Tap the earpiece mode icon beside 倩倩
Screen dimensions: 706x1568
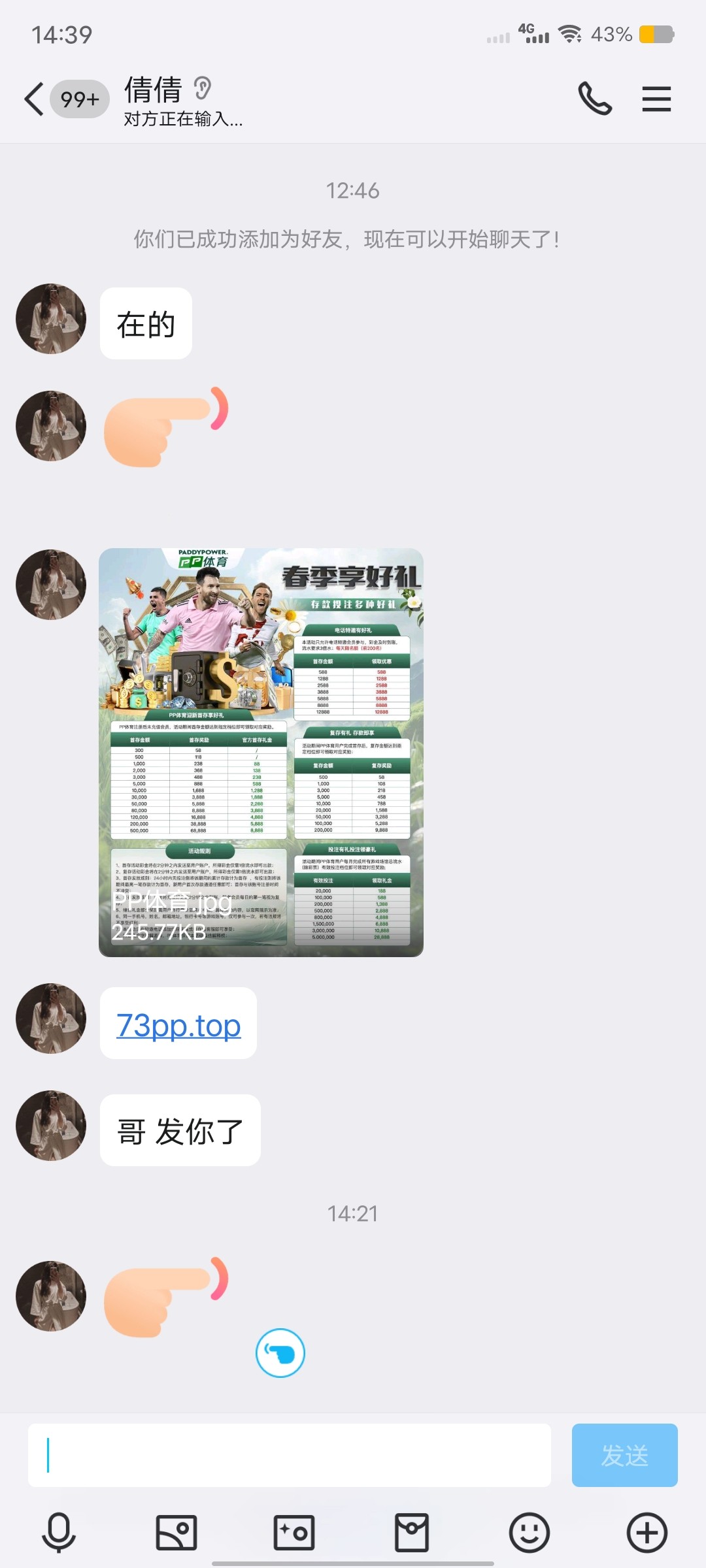[203, 88]
